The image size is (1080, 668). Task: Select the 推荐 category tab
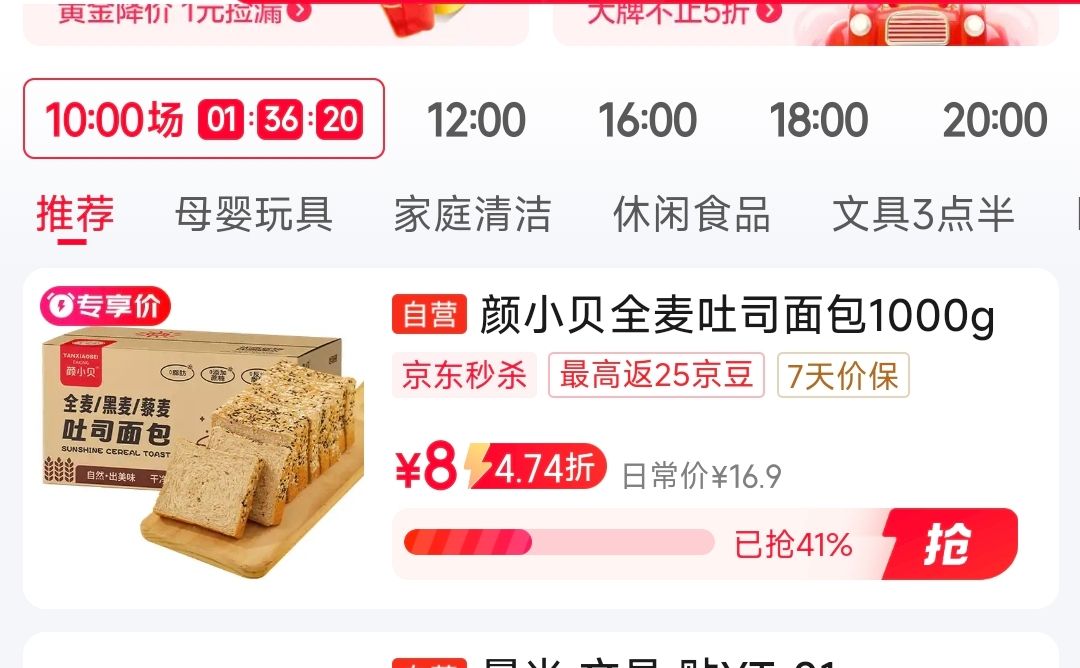[75, 214]
